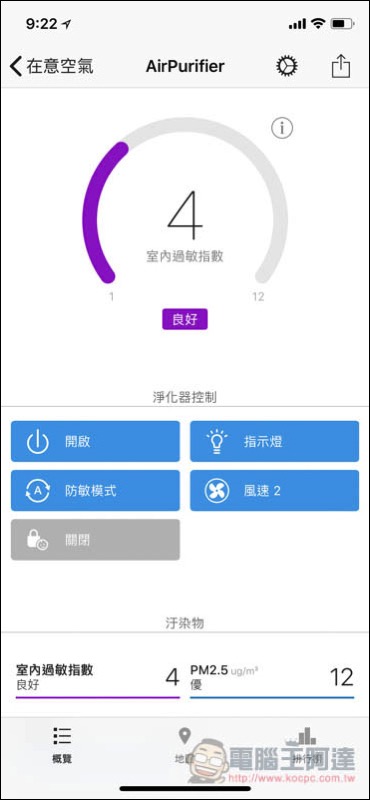Open the info icon beside the gauge

tap(282, 128)
